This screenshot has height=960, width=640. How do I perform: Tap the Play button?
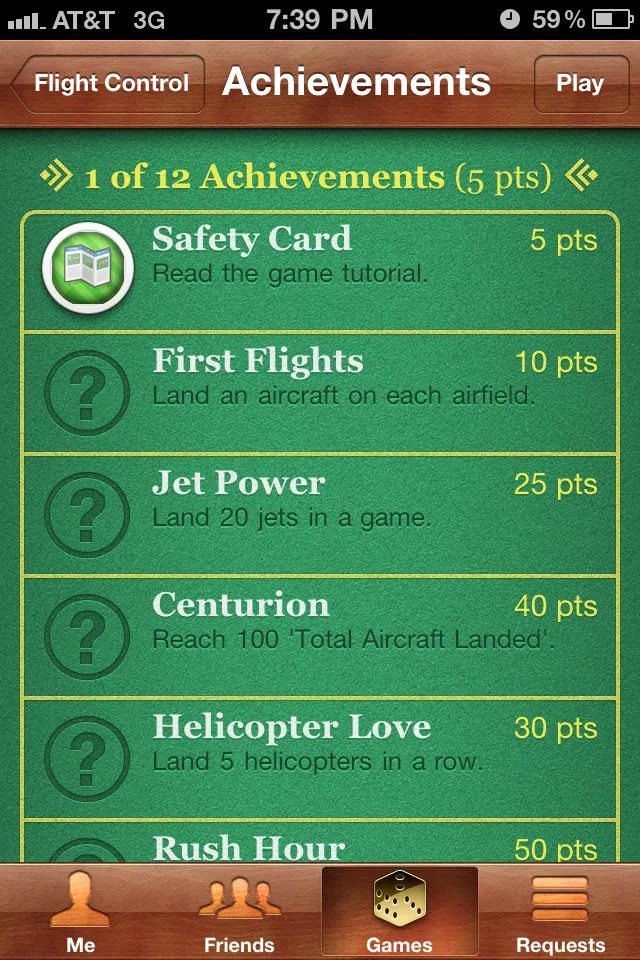pos(579,84)
